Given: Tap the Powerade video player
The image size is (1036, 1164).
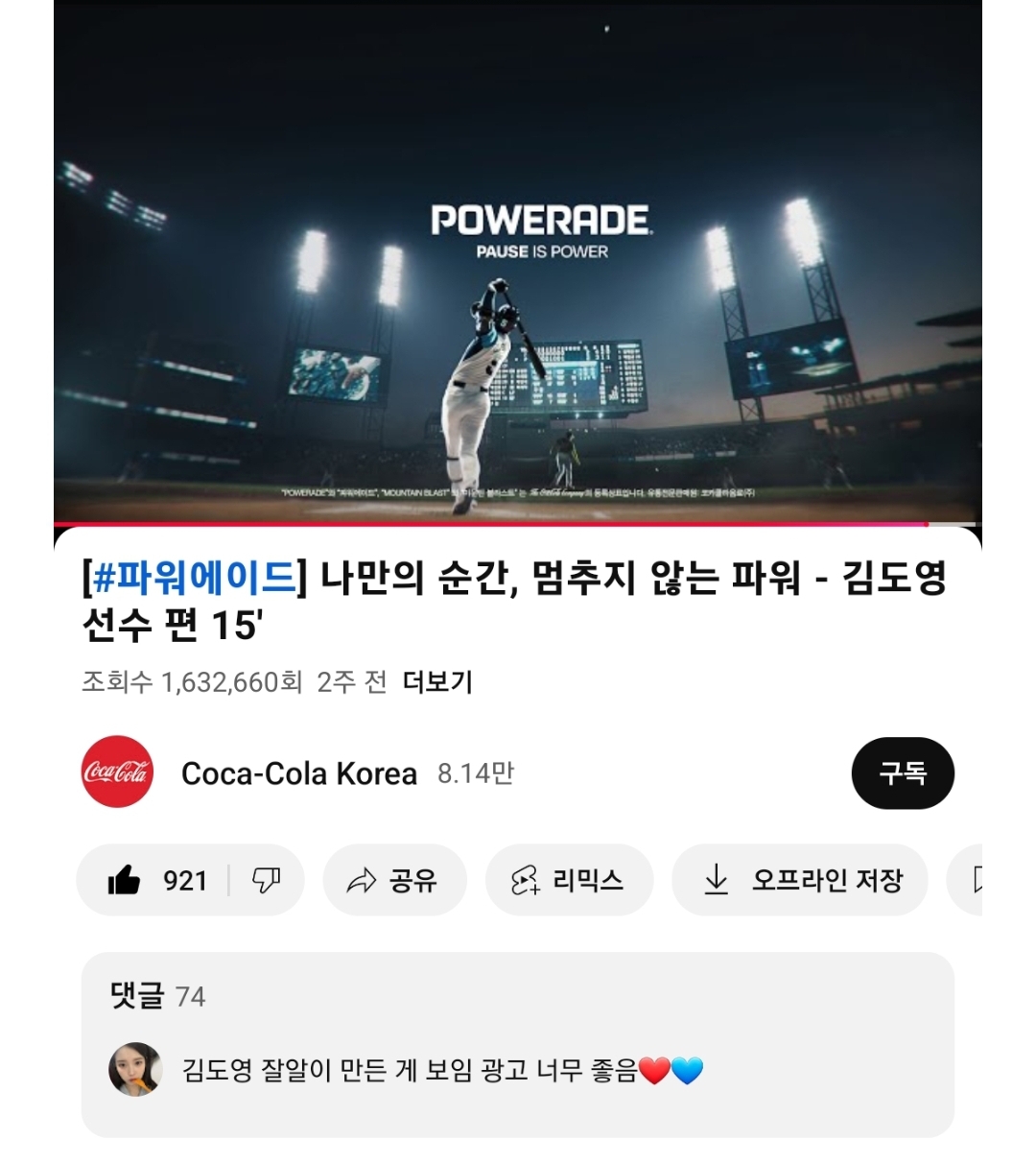Looking at the screenshot, I should (x=517, y=264).
